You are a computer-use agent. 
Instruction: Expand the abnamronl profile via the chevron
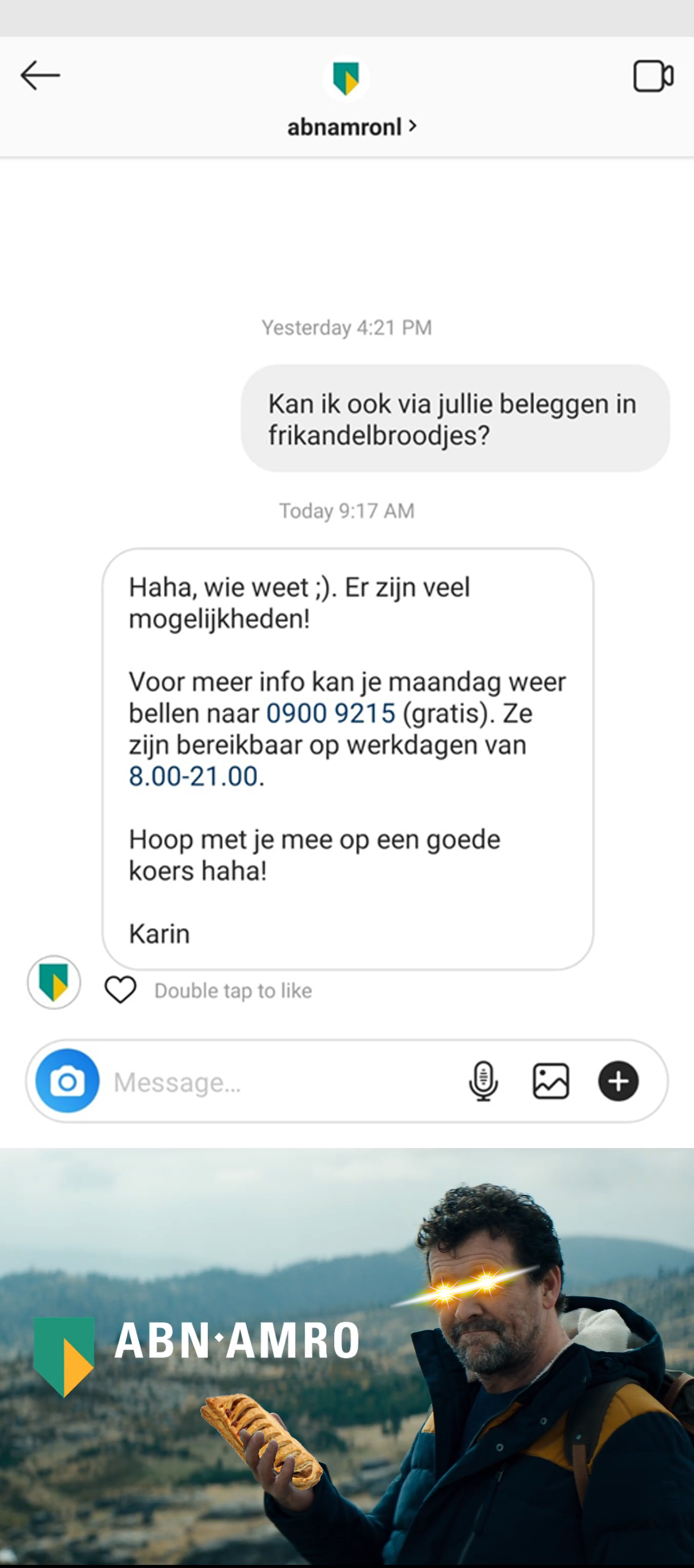(414, 126)
